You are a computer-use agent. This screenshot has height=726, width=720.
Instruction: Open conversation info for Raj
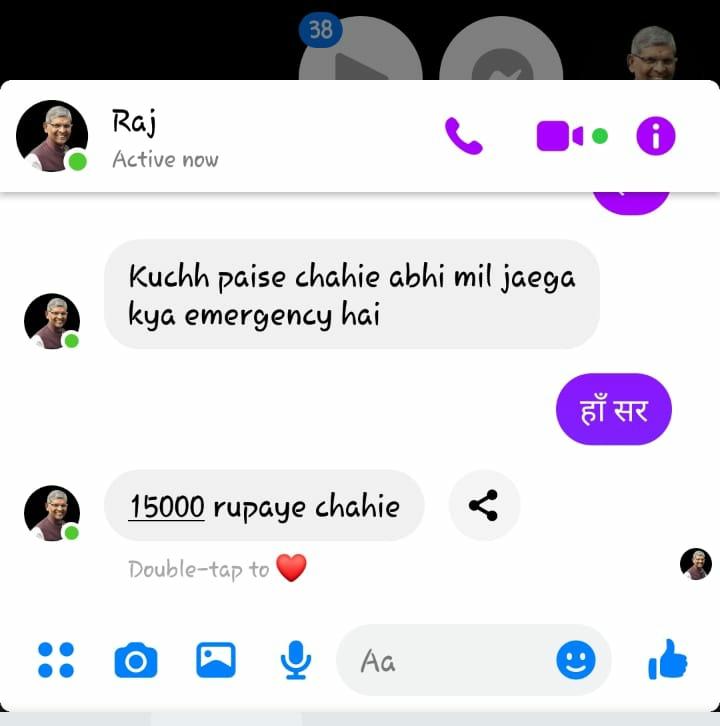point(656,136)
